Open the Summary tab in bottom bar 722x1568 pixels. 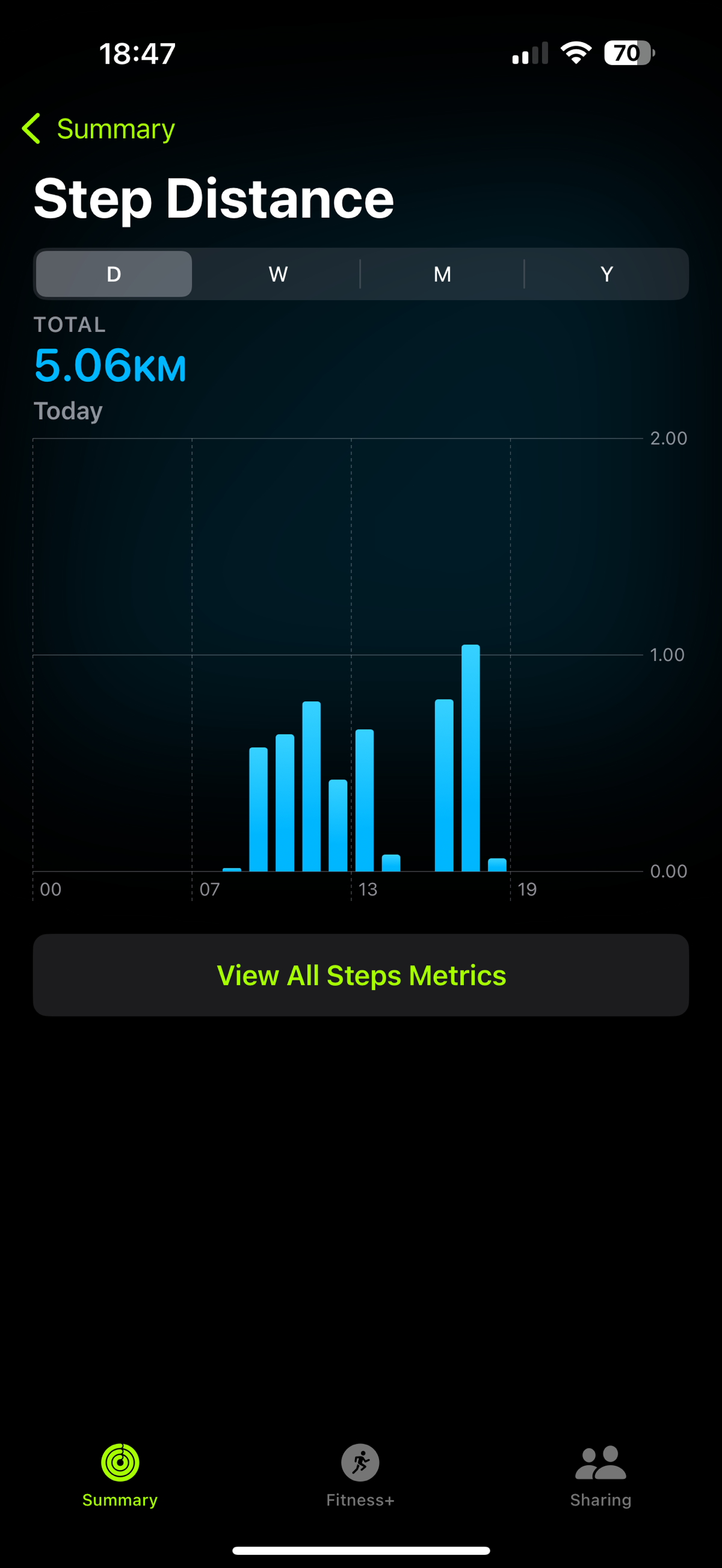[120, 1474]
